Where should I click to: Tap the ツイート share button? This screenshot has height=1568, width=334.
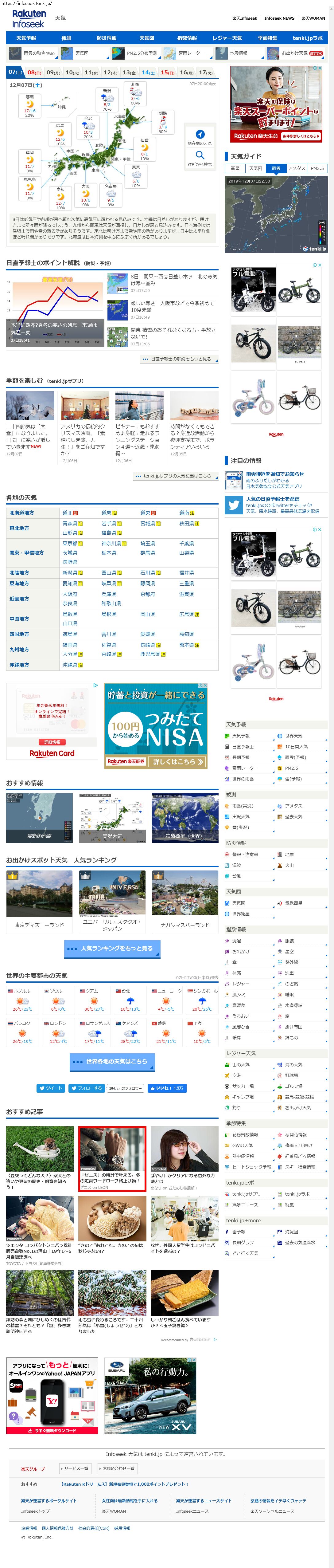click(x=50, y=1088)
